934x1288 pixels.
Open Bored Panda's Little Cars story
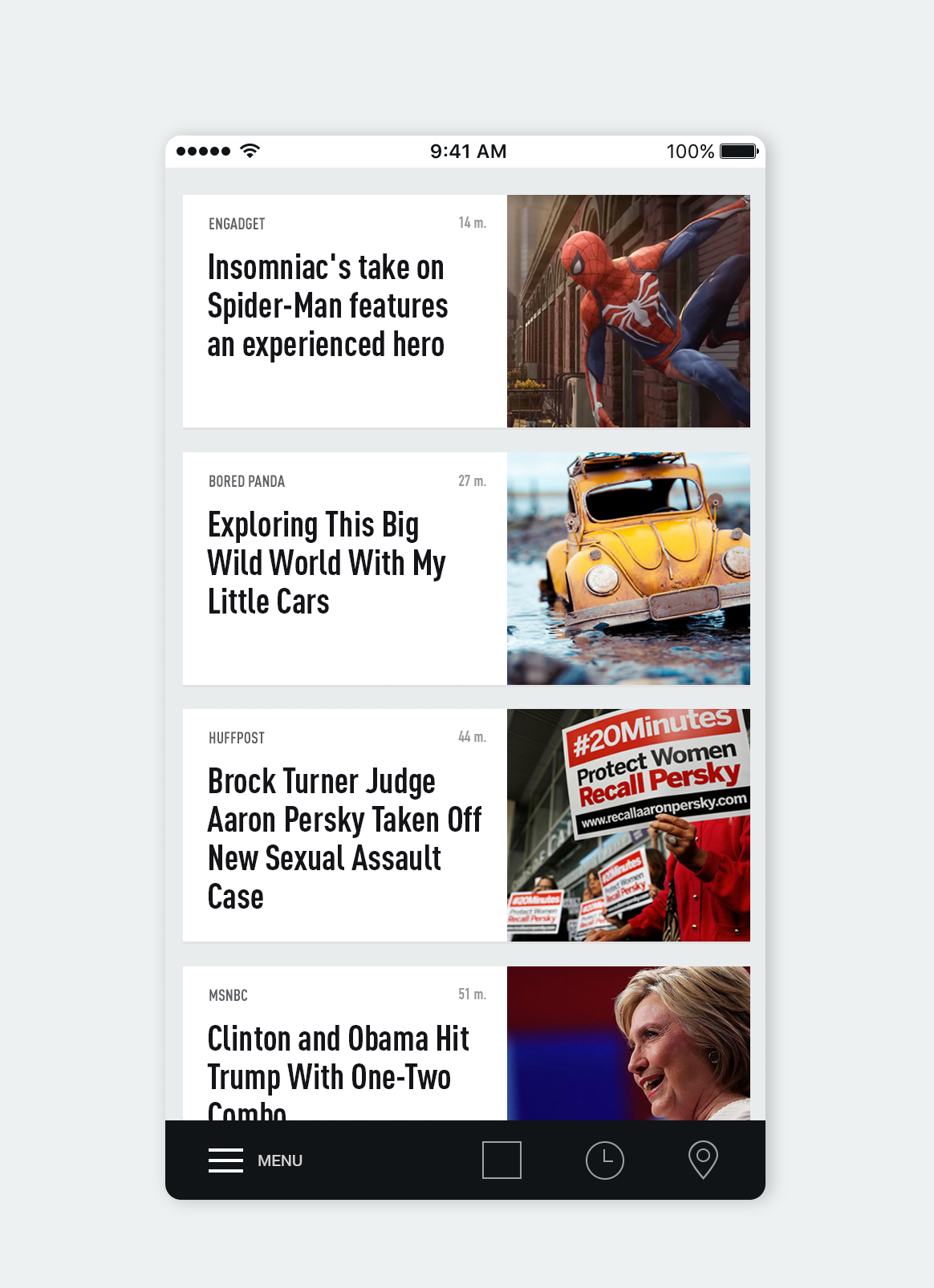point(326,563)
